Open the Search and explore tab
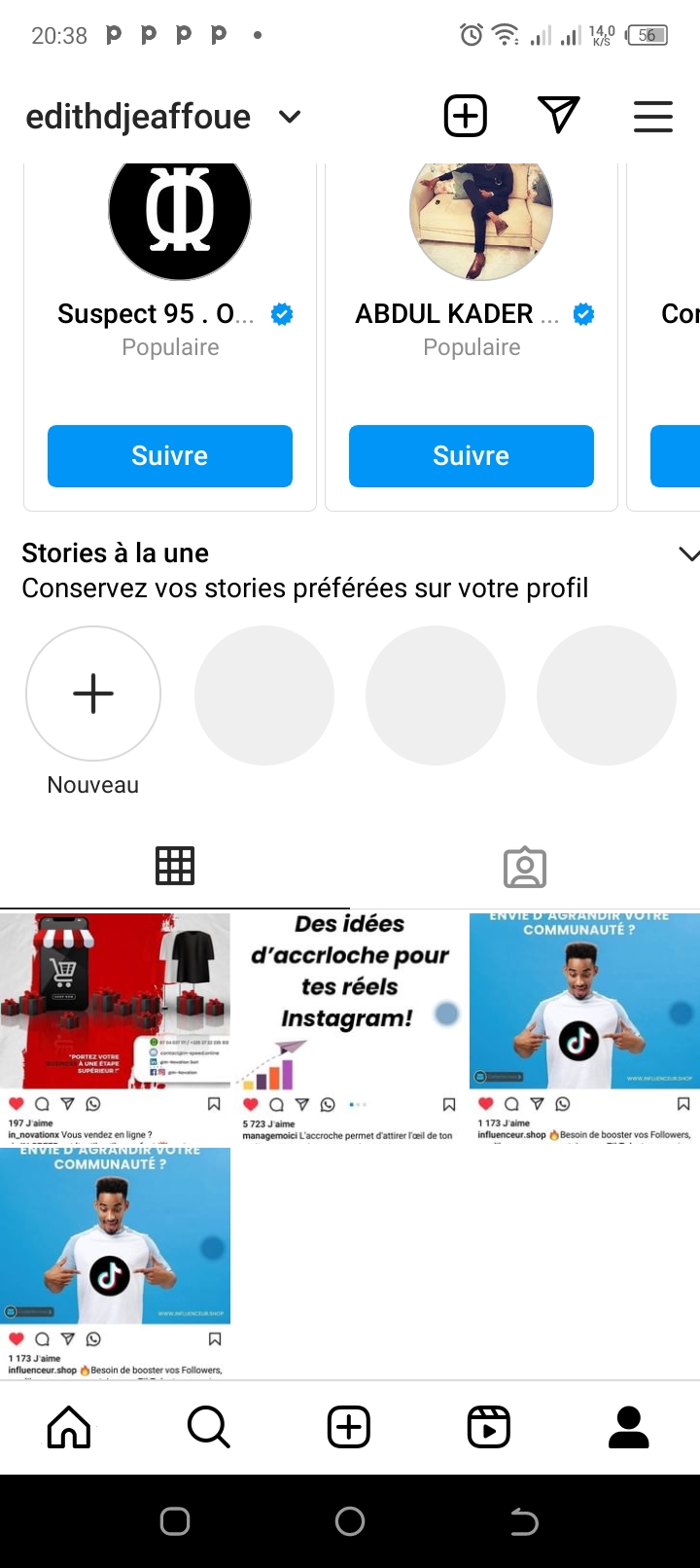This screenshot has width=700, height=1568. click(x=209, y=1427)
